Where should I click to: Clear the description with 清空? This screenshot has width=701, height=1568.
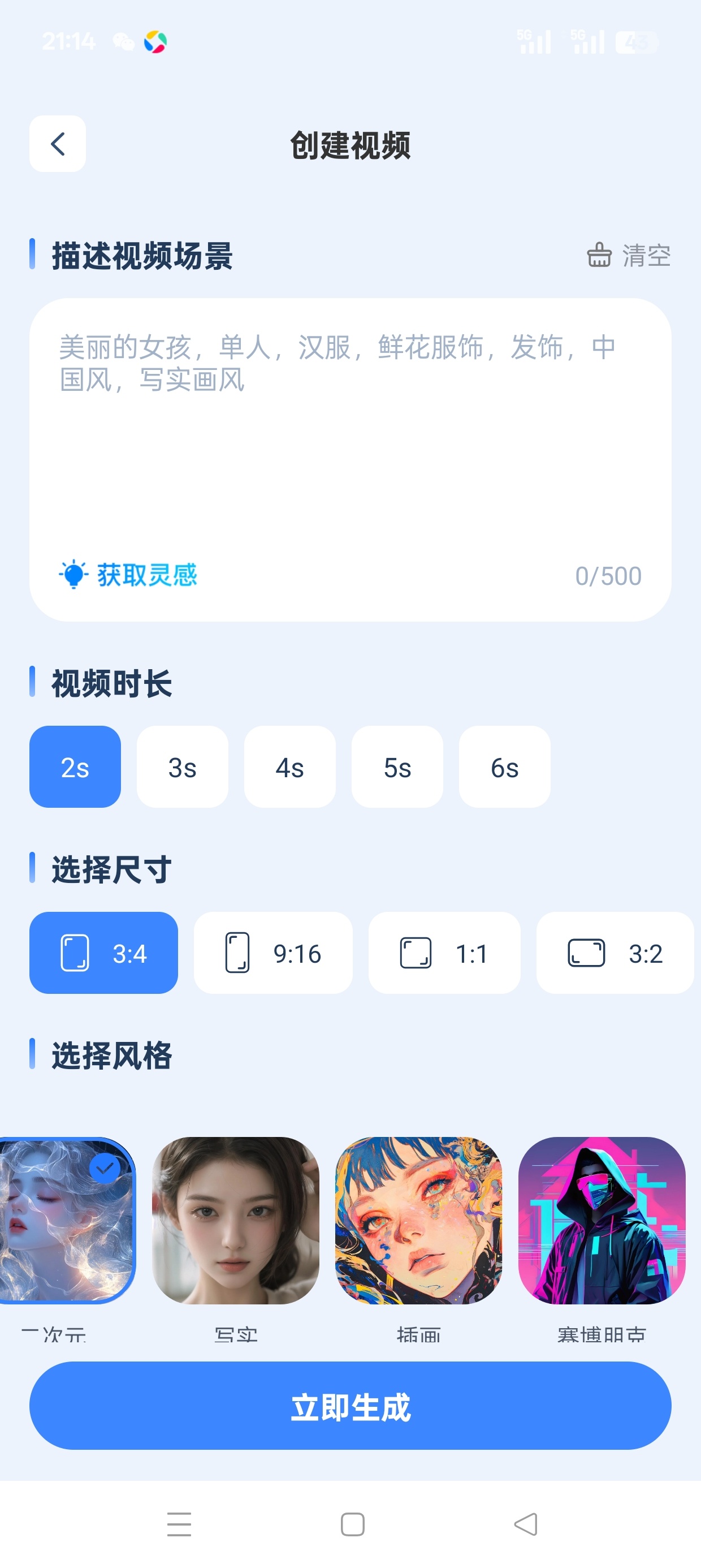(x=629, y=255)
